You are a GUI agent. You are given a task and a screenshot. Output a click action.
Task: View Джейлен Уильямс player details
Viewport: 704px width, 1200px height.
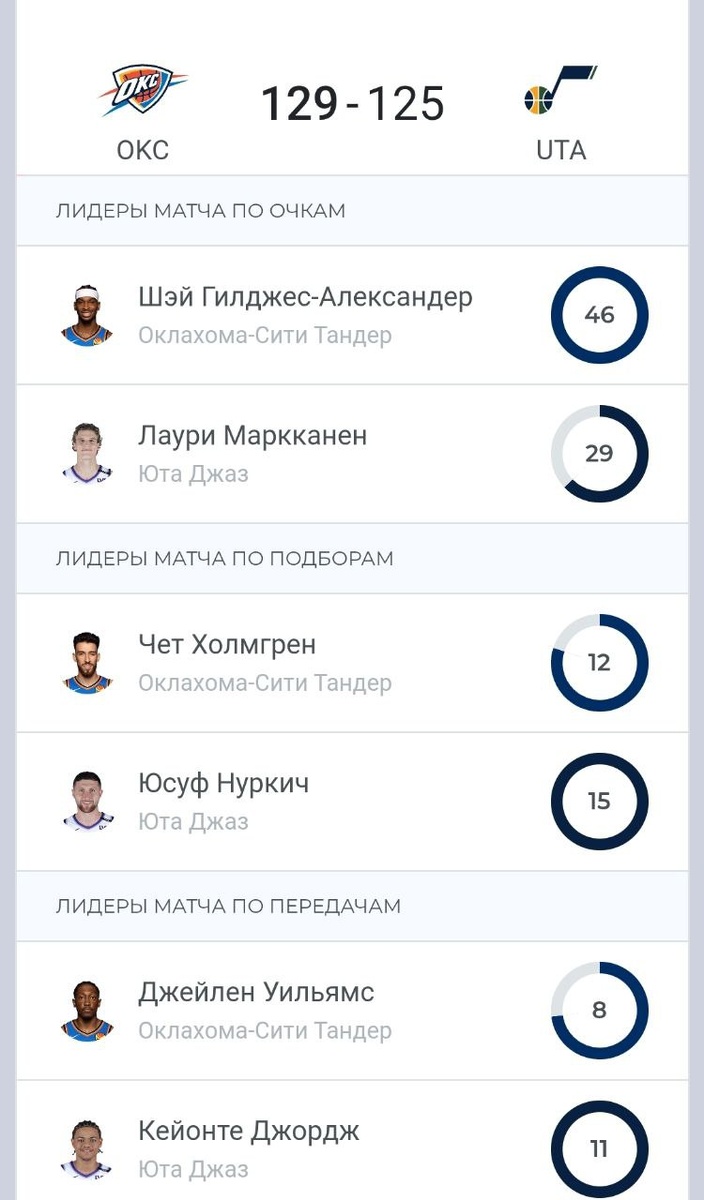[257, 1010]
